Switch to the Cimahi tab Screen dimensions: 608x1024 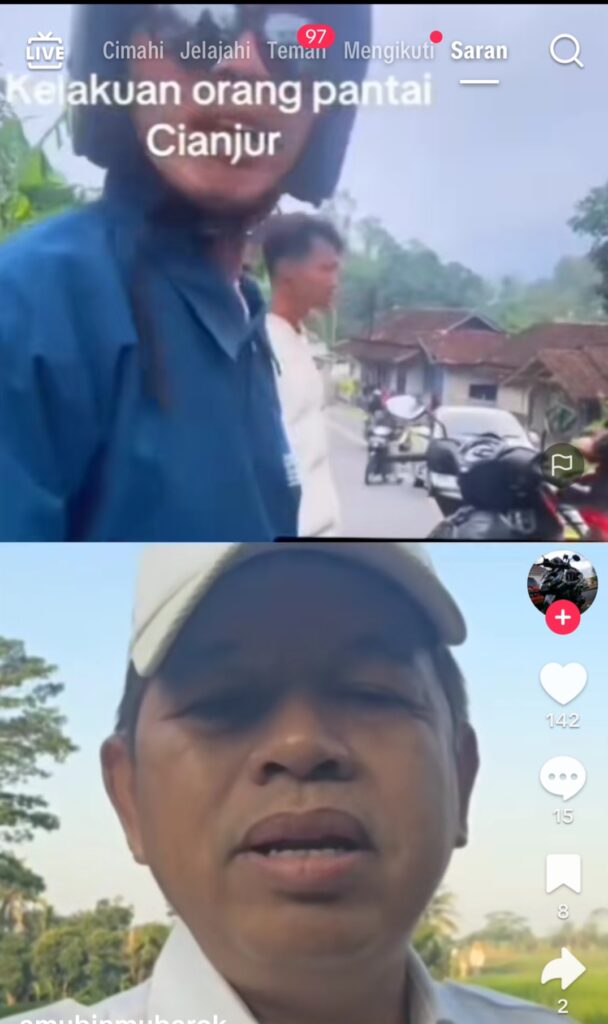tap(133, 50)
